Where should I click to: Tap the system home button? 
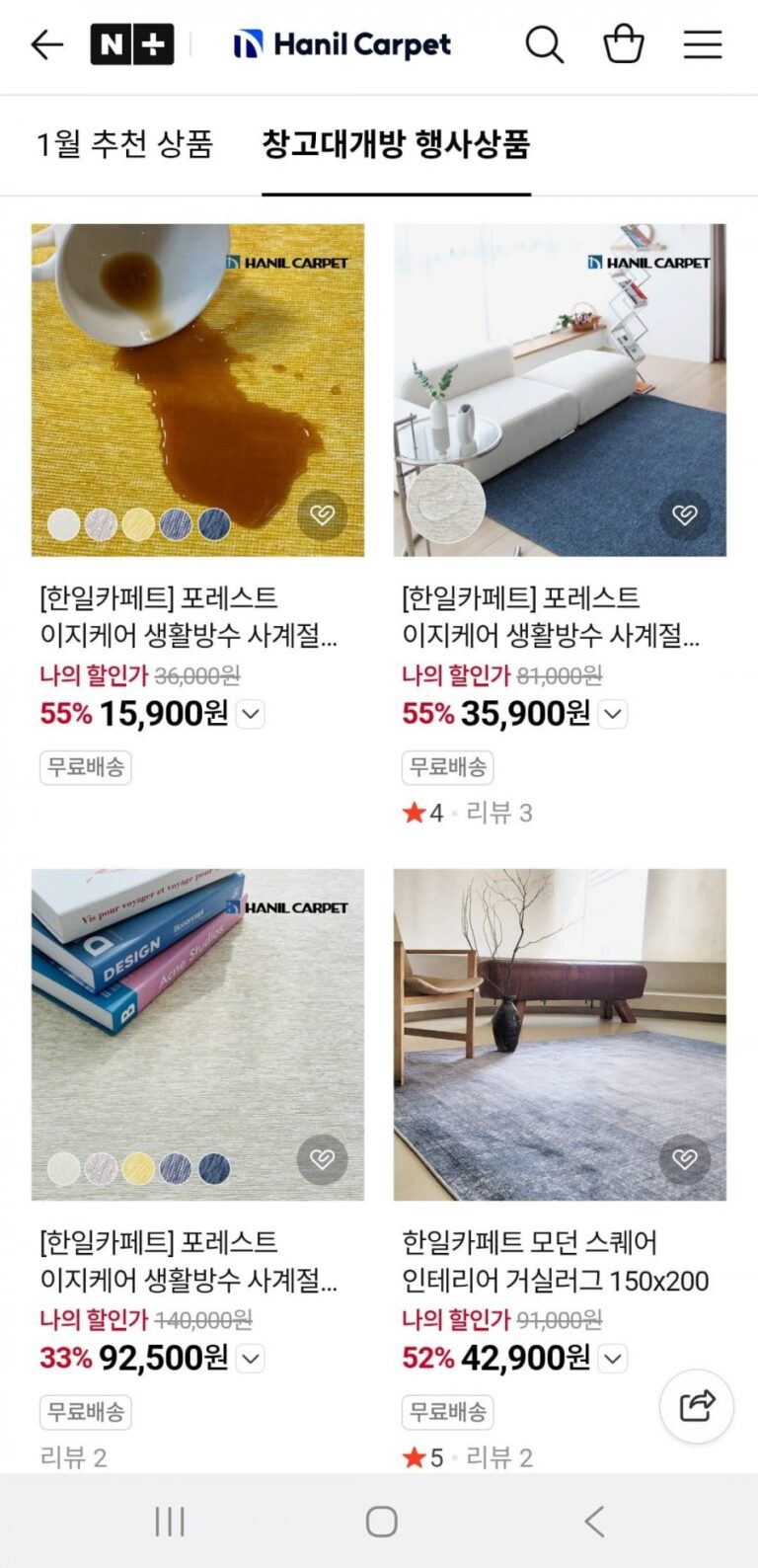click(381, 1522)
